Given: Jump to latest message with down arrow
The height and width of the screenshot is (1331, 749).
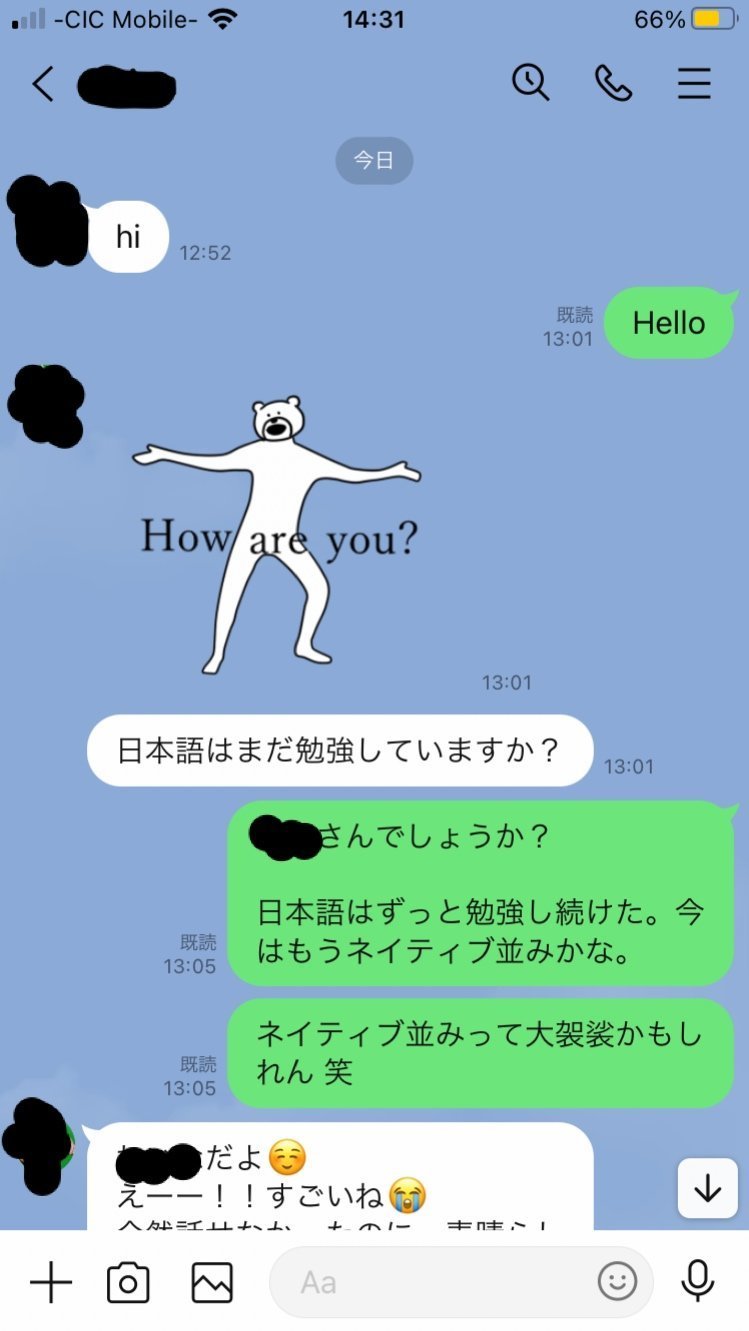Looking at the screenshot, I should pos(708,1188).
